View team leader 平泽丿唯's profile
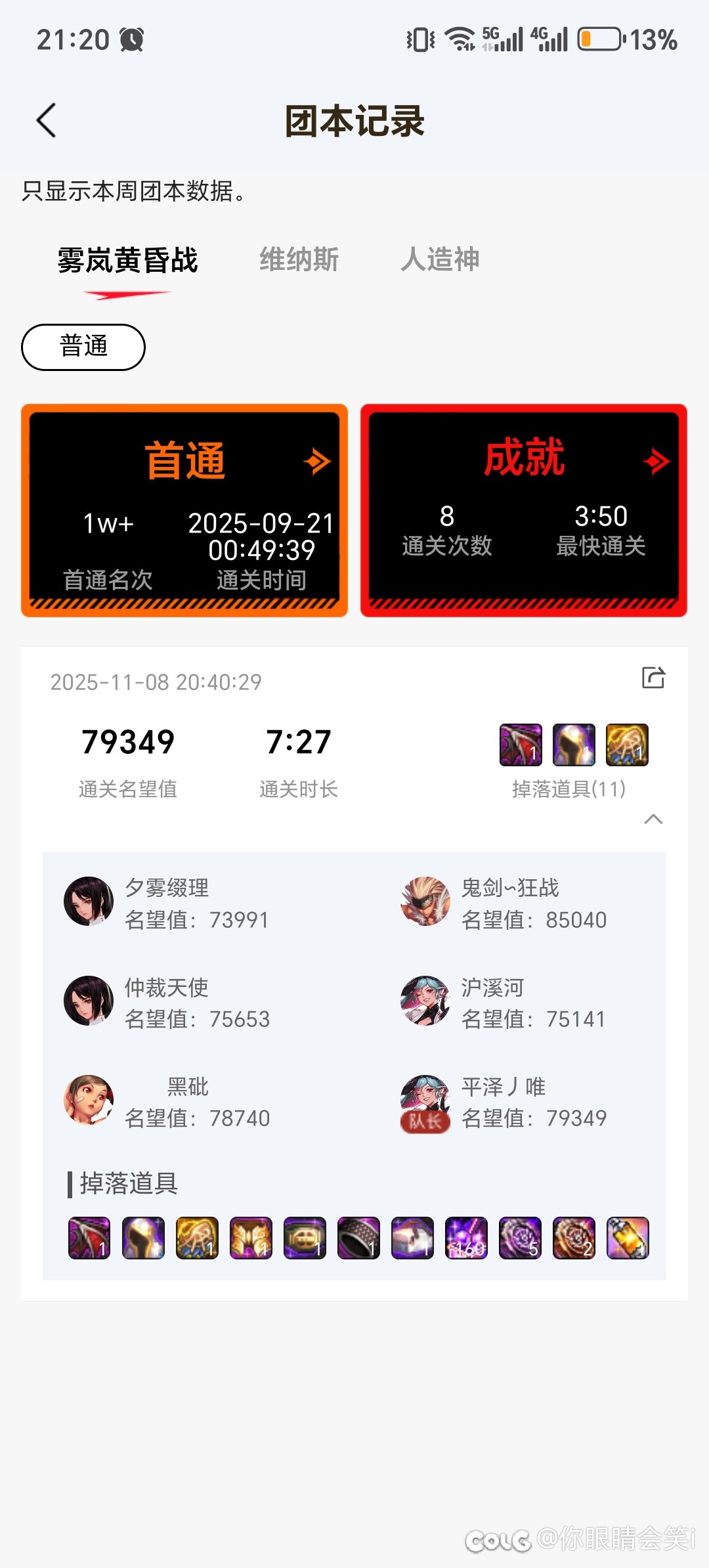Image resolution: width=709 pixels, height=1568 pixels. tap(425, 1100)
